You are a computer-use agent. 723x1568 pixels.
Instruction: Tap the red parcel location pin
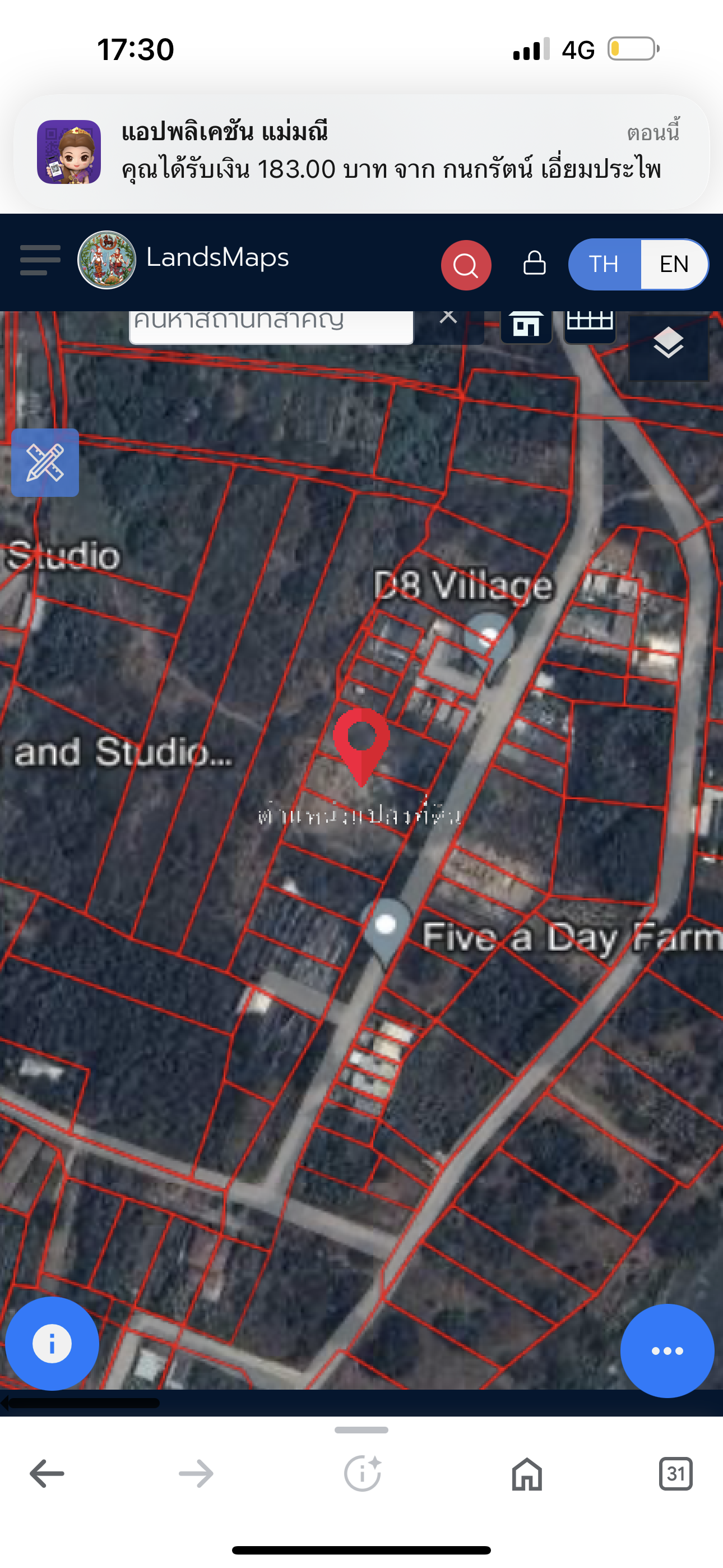click(361, 743)
